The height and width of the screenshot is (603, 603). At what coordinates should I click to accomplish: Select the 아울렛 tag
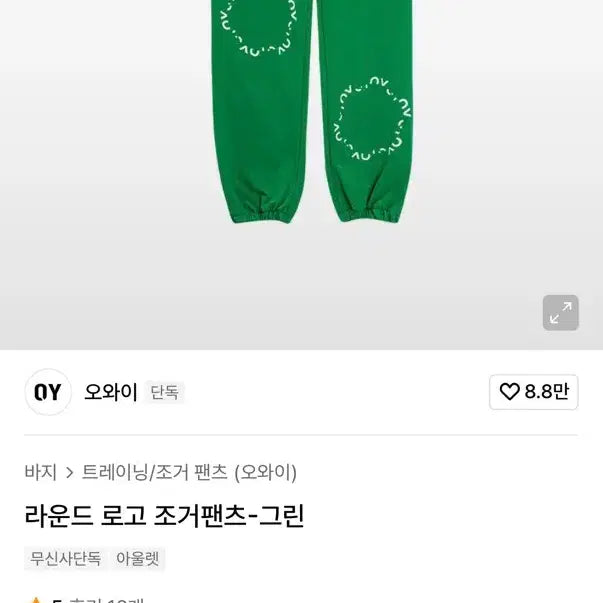pos(139,559)
